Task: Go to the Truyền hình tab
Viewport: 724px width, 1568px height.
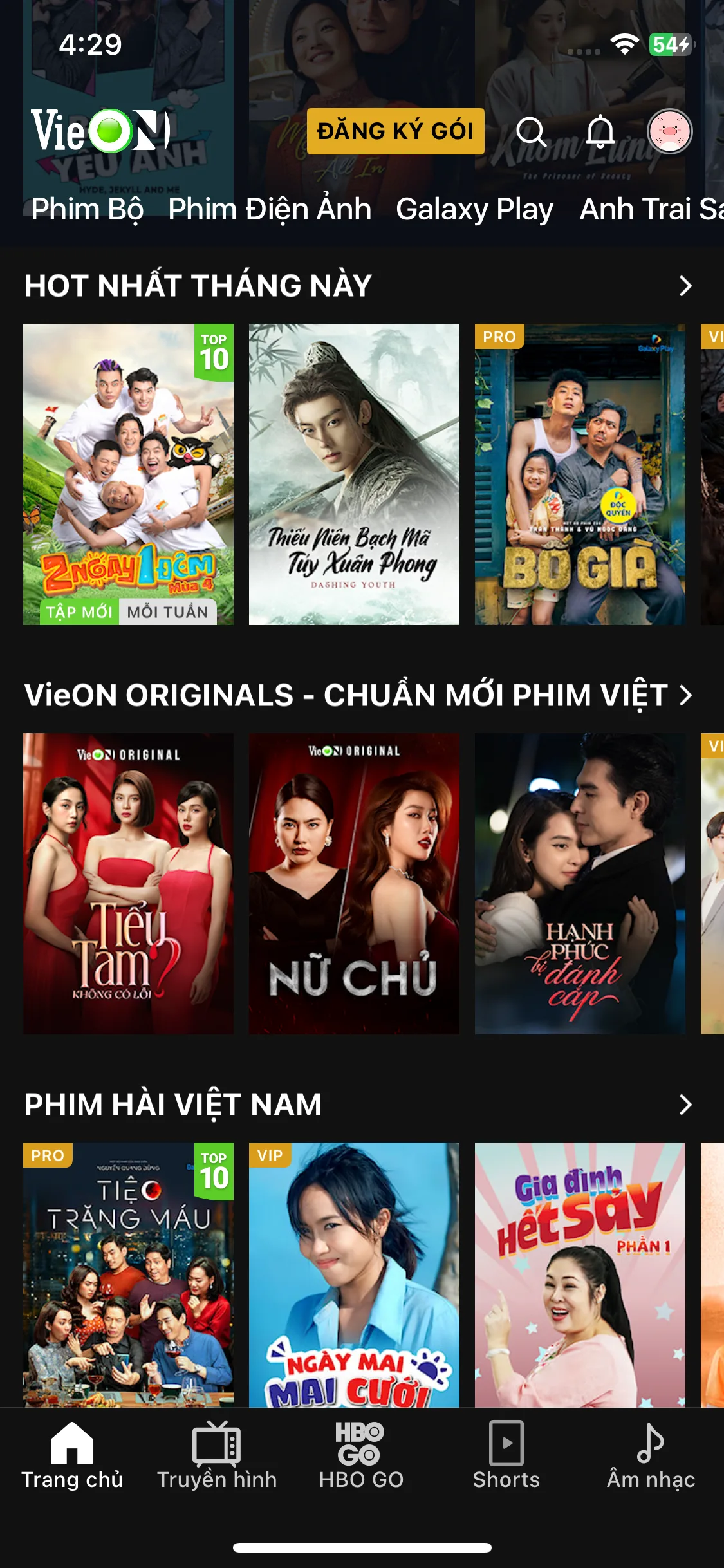Action: [217, 1456]
